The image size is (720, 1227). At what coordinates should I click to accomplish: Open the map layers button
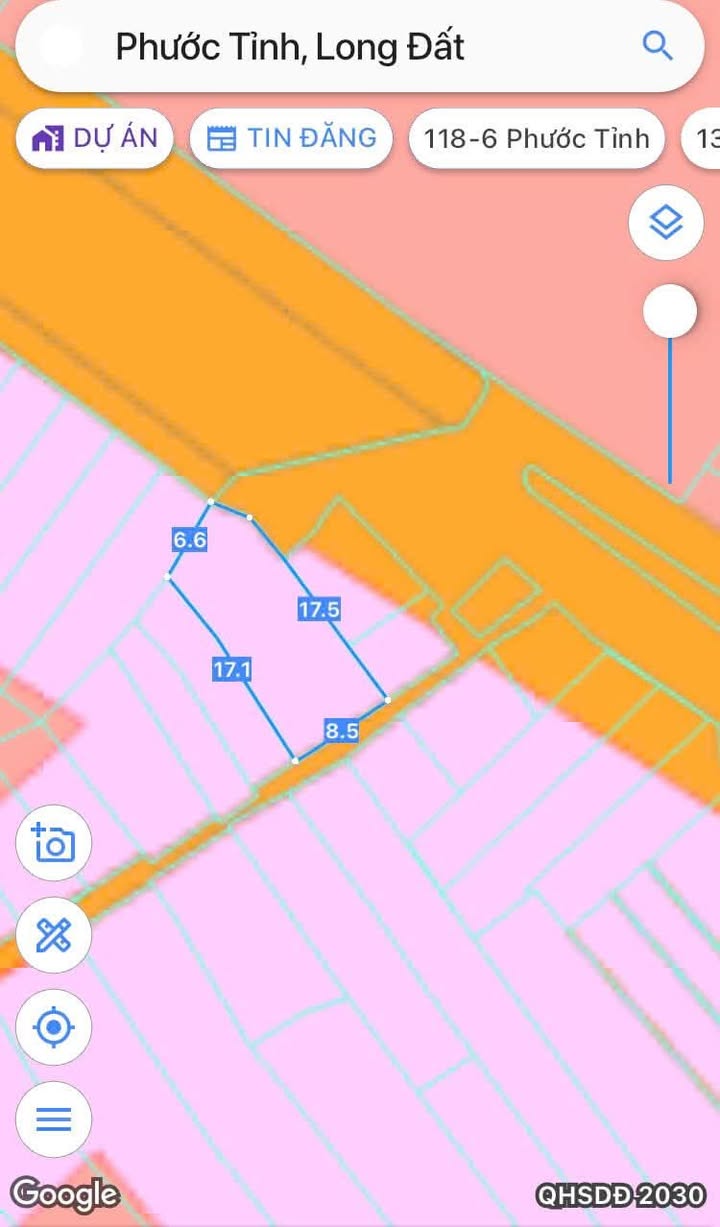coord(665,222)
